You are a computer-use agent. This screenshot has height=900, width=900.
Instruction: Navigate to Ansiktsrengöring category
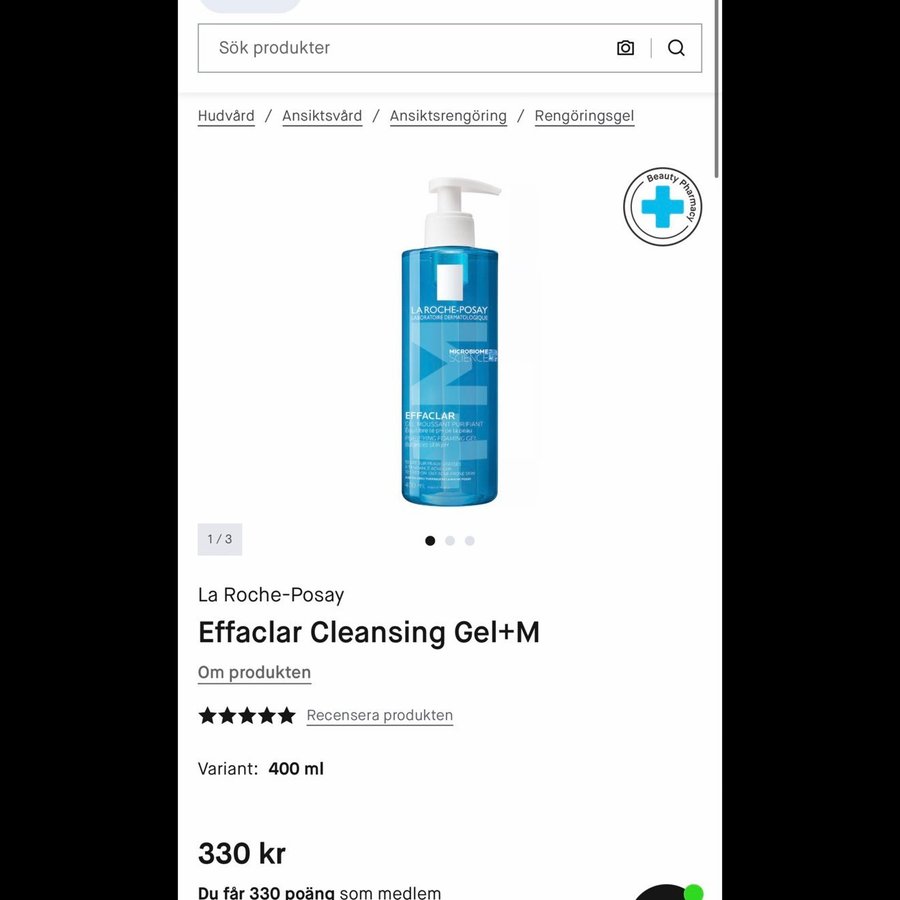tap(448, 116)
